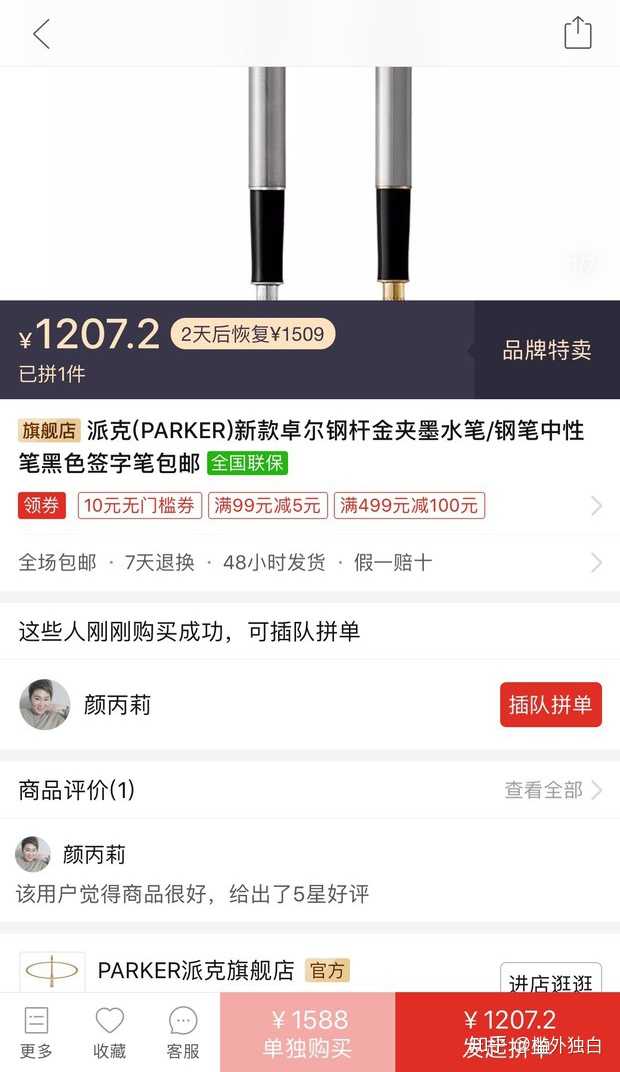Viewport: 620px width, 1072px height.
Task: Open the 更多 menu in the bottom bar
Action: (36, 1032)
